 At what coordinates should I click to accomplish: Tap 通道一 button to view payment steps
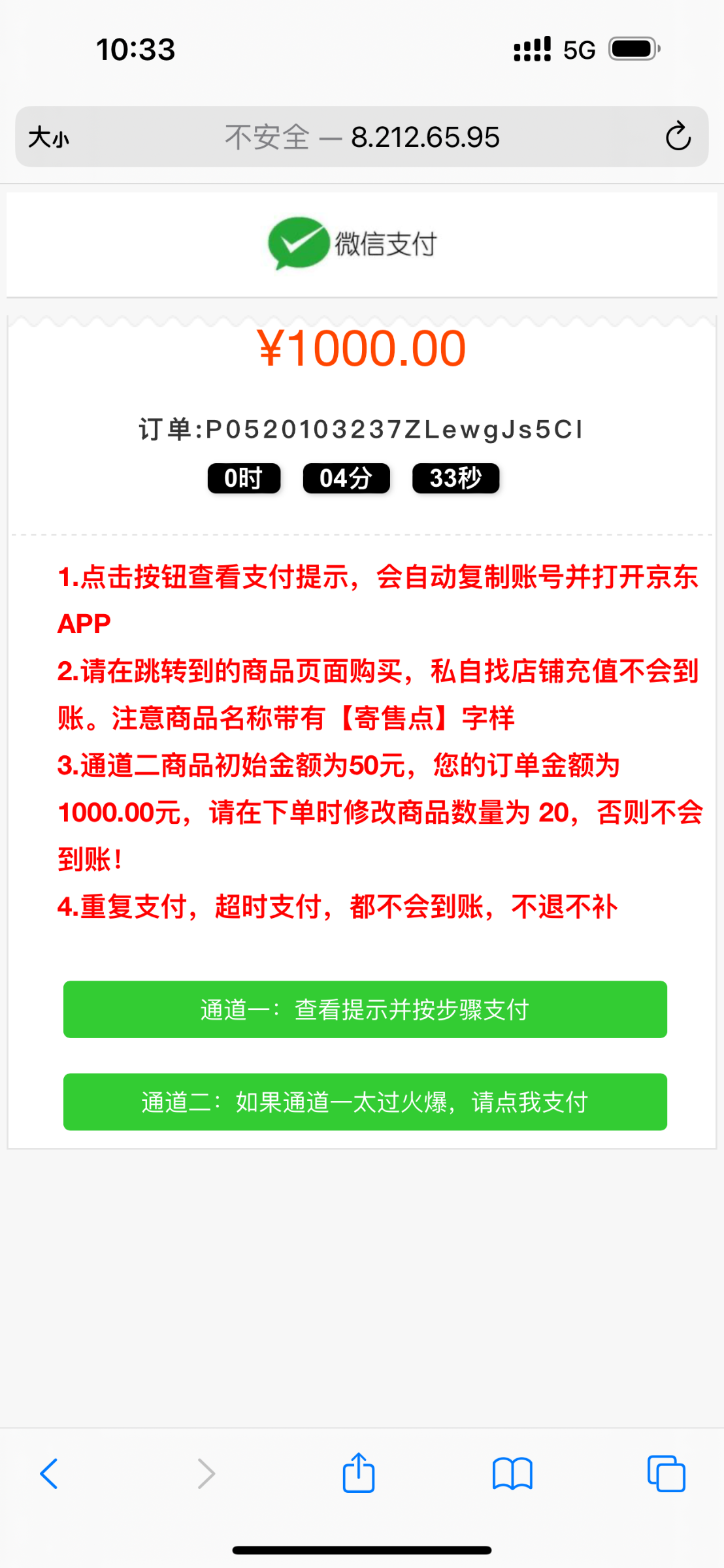[x=365, y=1009]
